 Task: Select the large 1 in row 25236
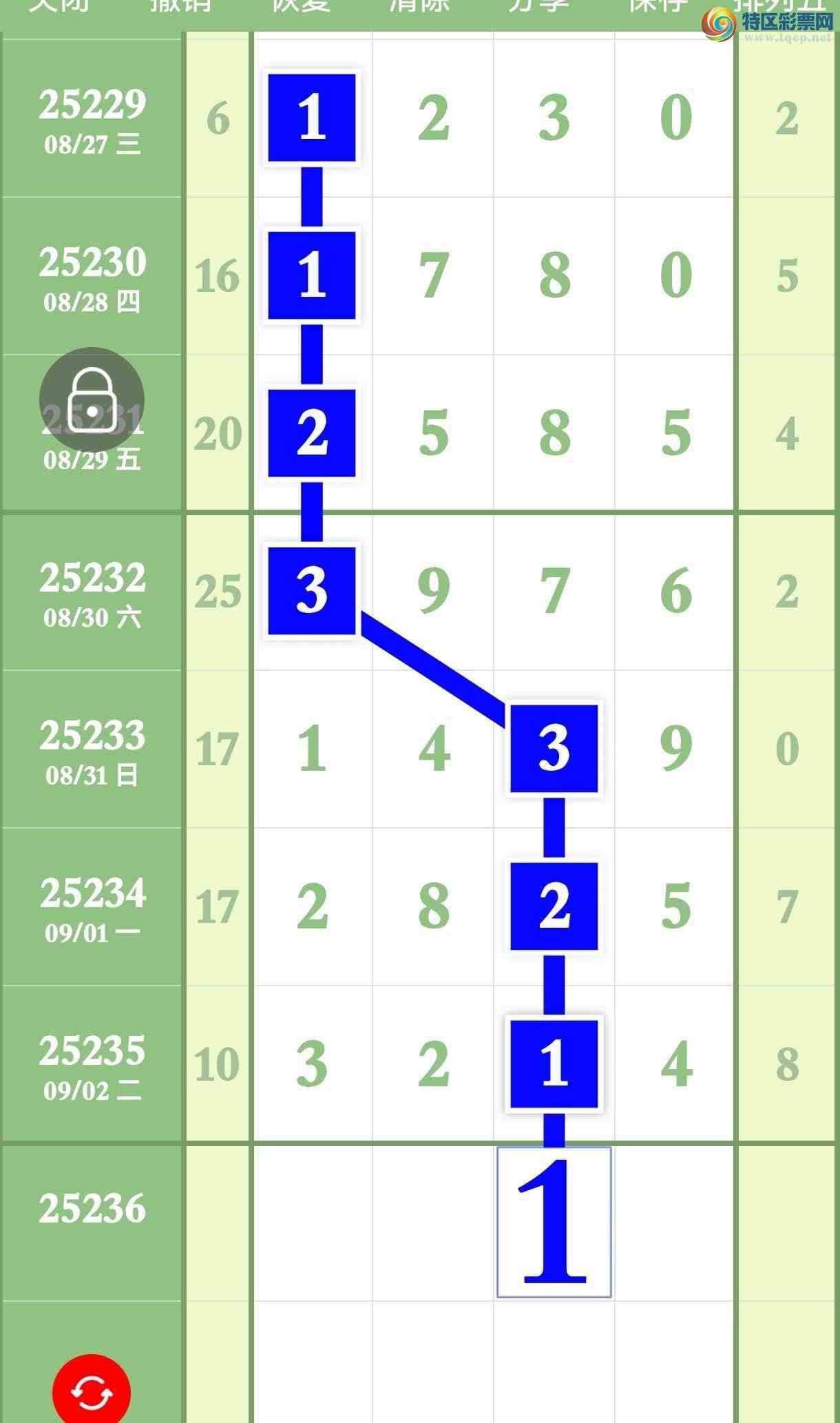pyautogui.click(x=554, y=1222)
